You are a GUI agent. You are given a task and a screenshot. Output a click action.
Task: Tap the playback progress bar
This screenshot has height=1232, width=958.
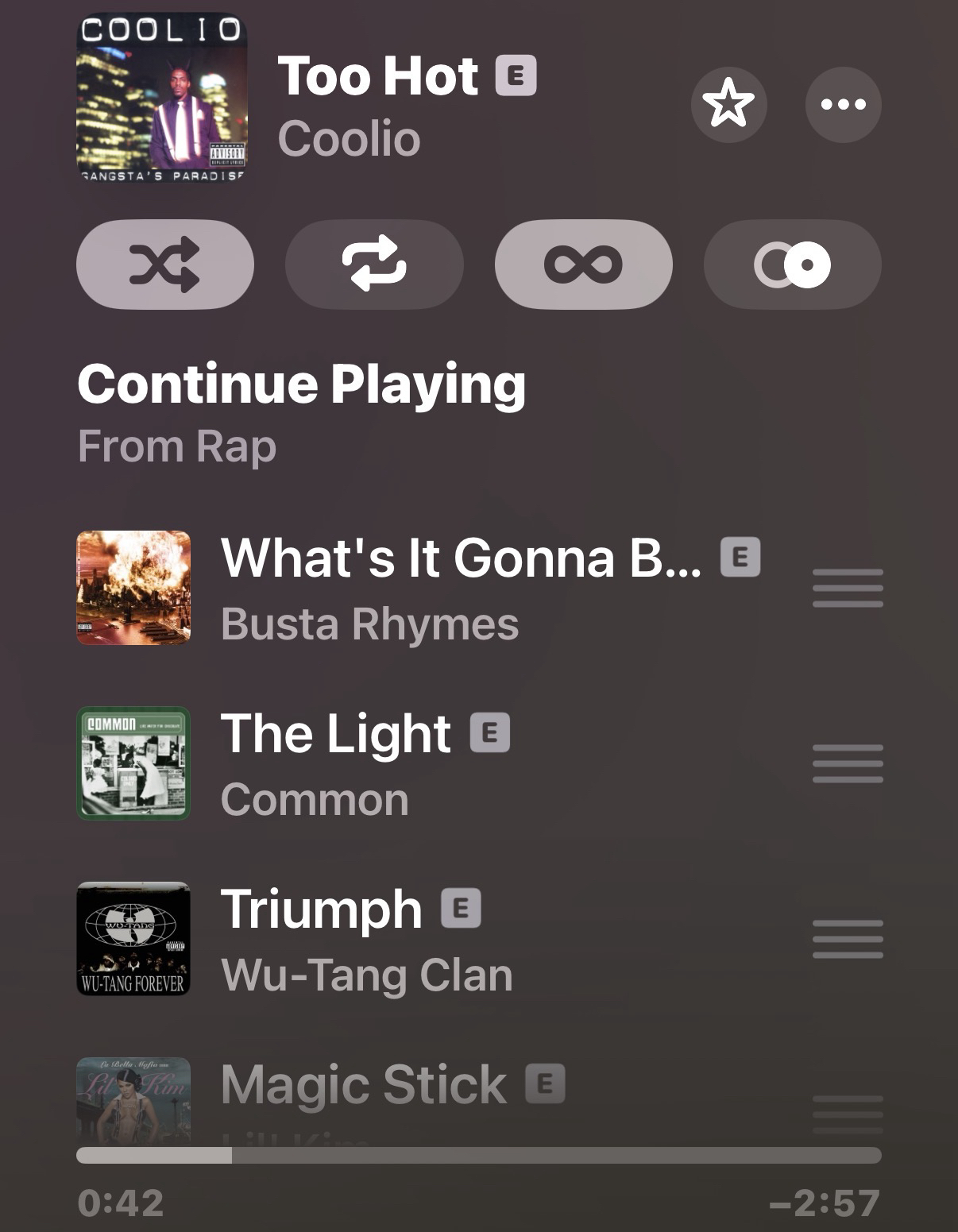pos(478,1155)
